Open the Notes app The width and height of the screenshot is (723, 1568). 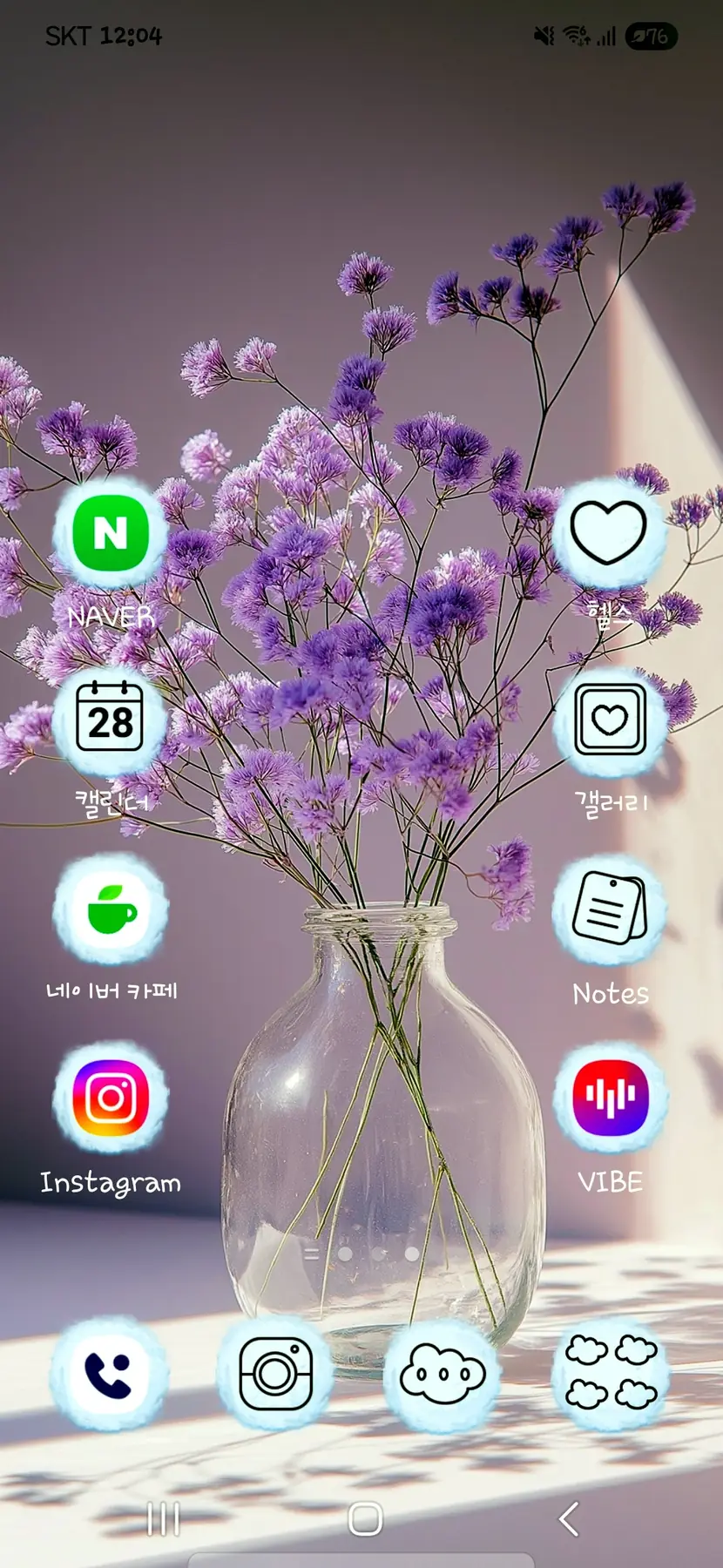click(x=610, y=909)
